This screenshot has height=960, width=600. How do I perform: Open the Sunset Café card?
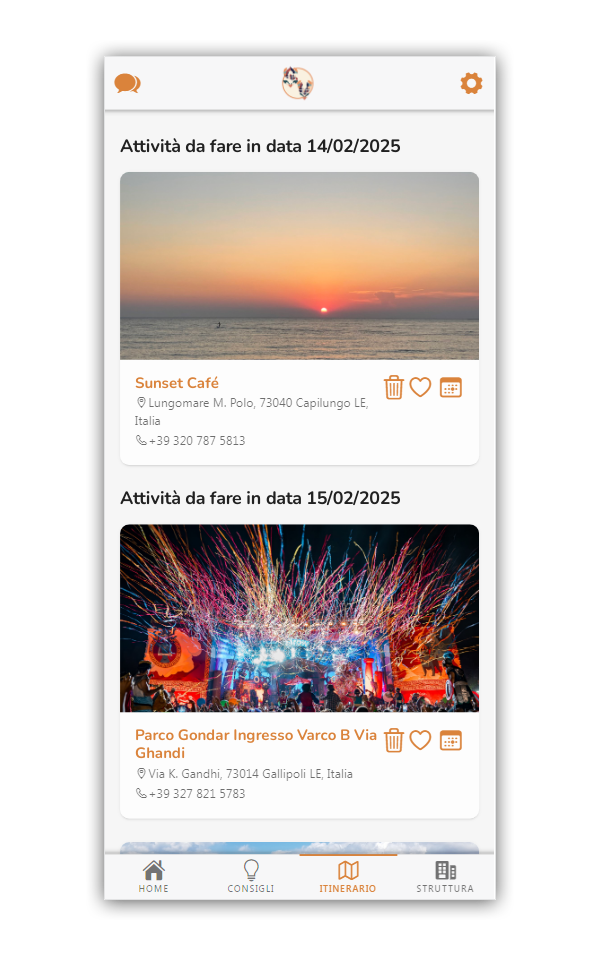click(x=299, y=266)
